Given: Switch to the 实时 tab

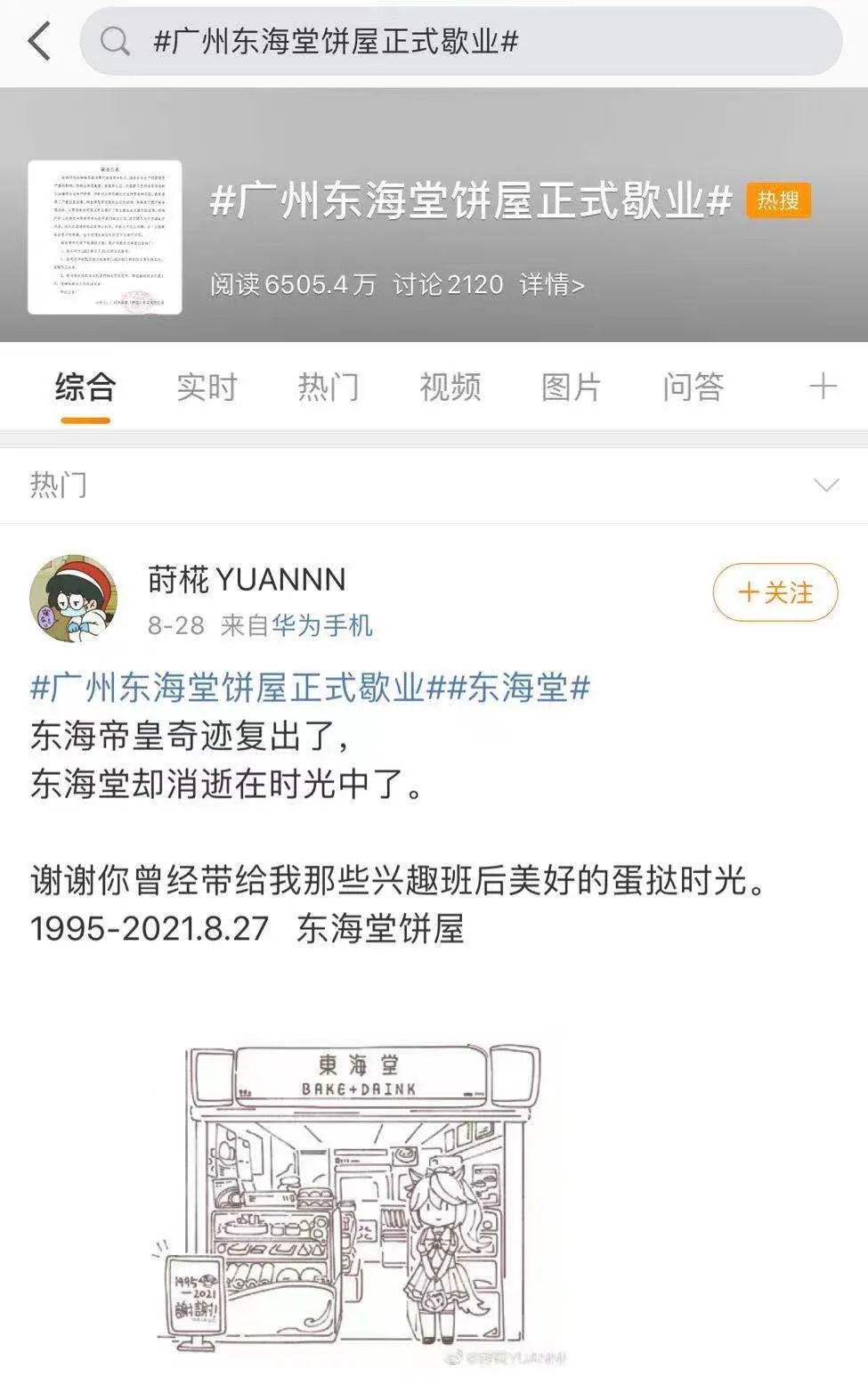Looking at the screenshot, I should click(207, 387).
